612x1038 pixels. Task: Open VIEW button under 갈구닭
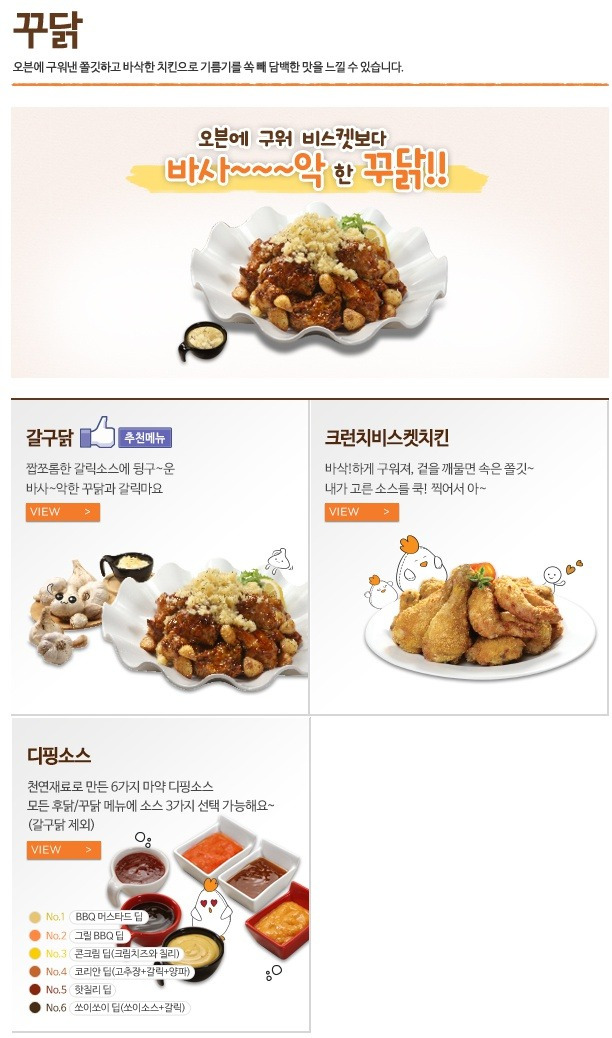click(x=63, y=512)
